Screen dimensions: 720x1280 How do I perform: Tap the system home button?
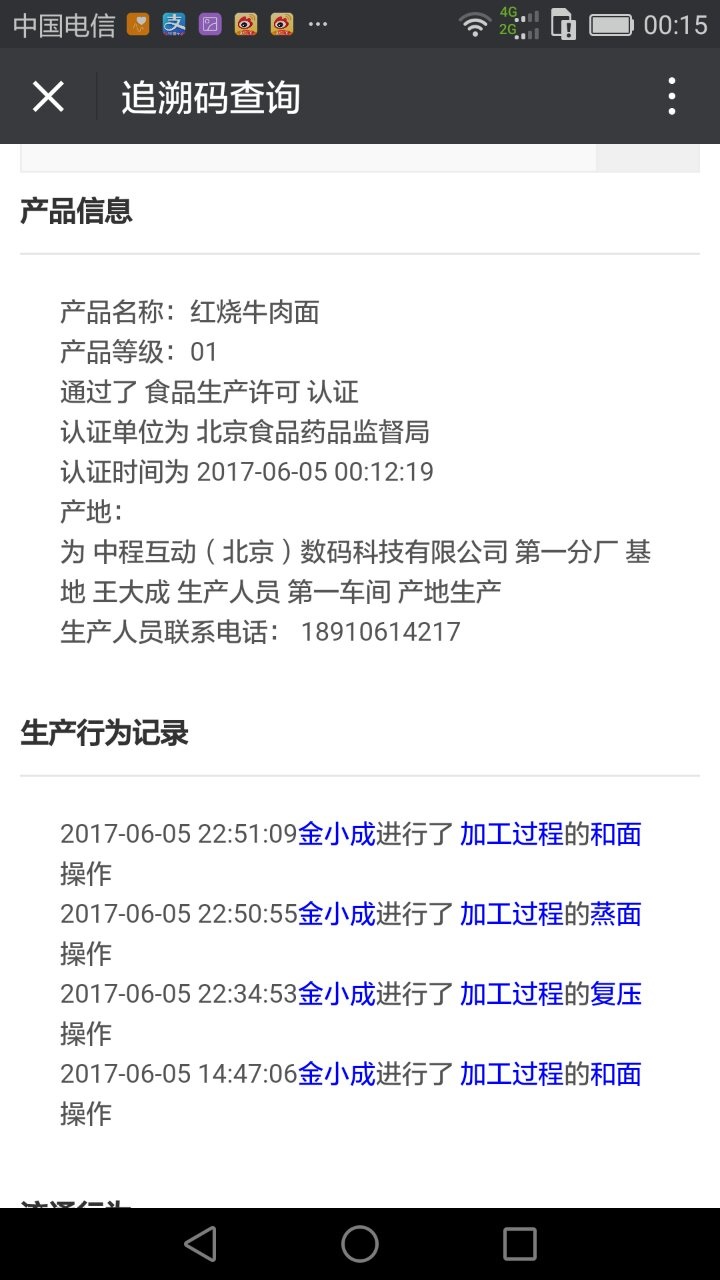360,1244
